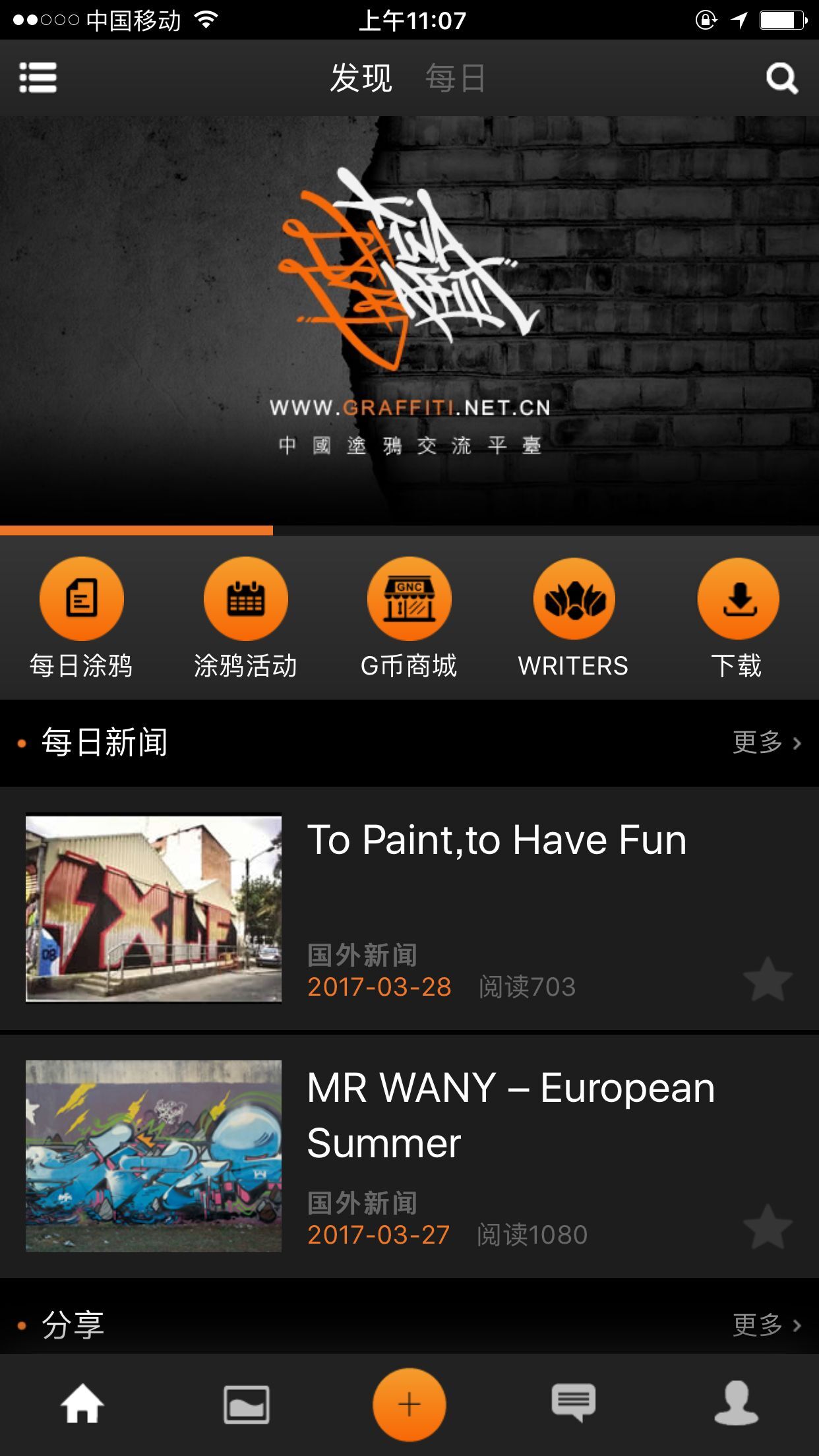Go to the home tab
Screen dimensions: 819x1456
tap(82, 1405)
